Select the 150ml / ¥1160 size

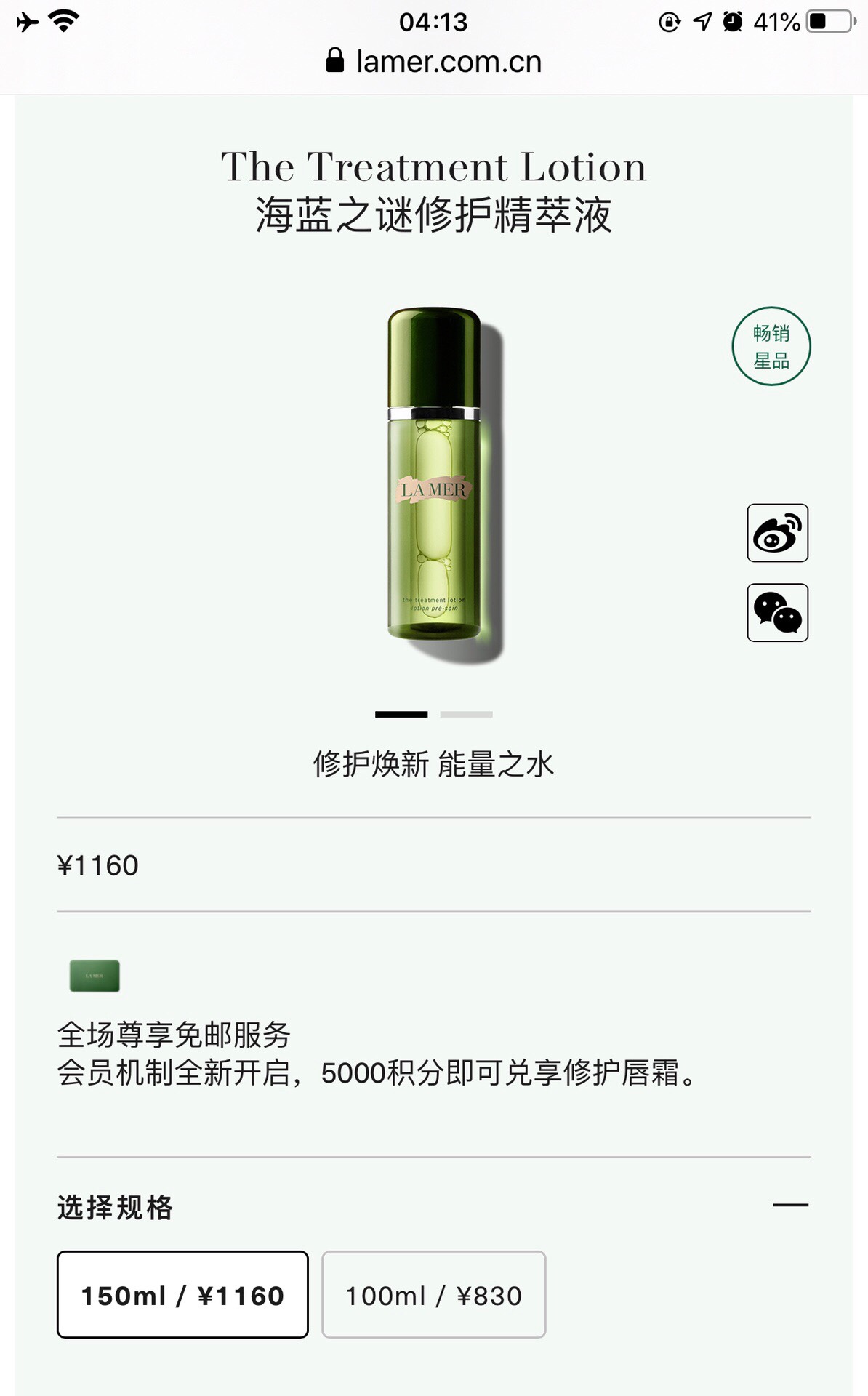click(x=182, y=1294)
